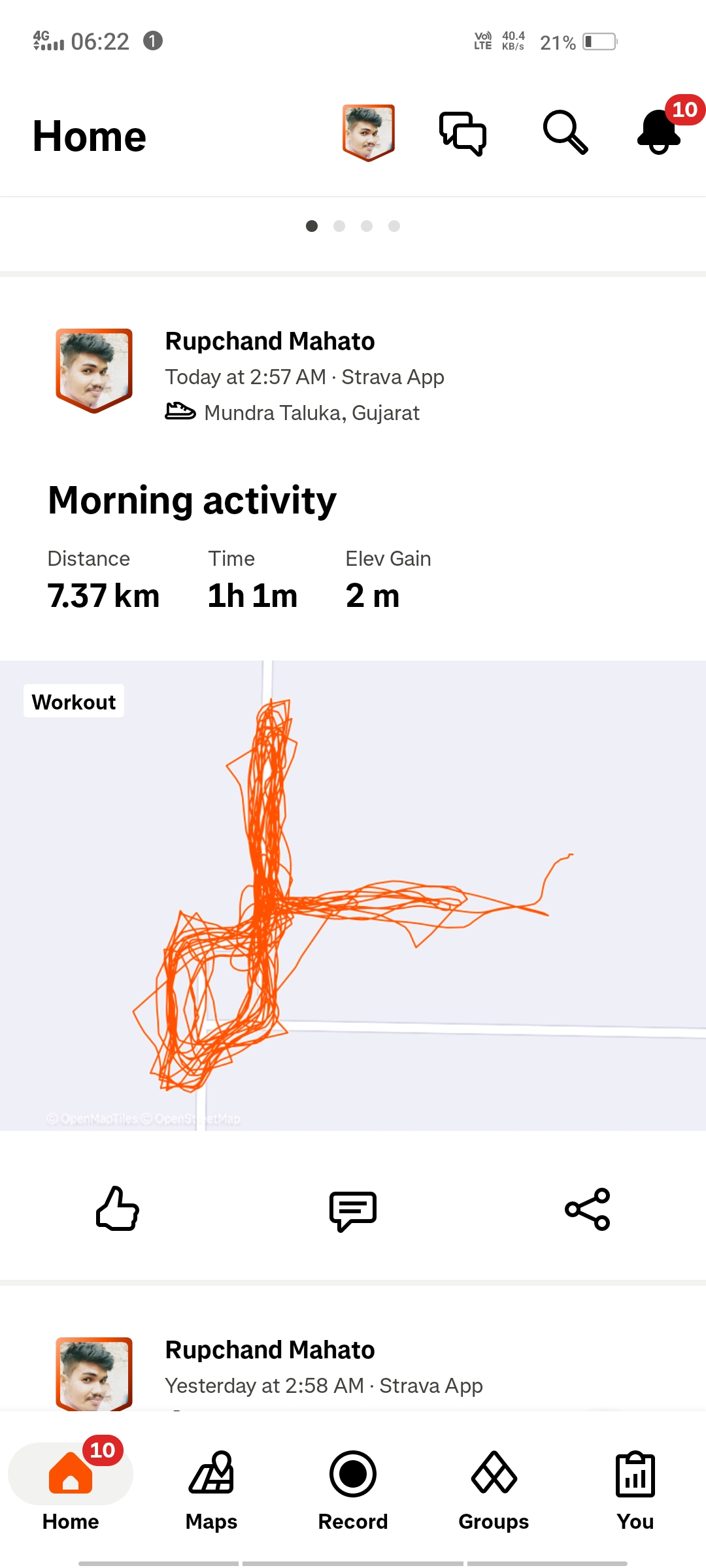Open your profile avatar in the top bar
Viewport: 706px width, 1568px height.
coord(369,133)
